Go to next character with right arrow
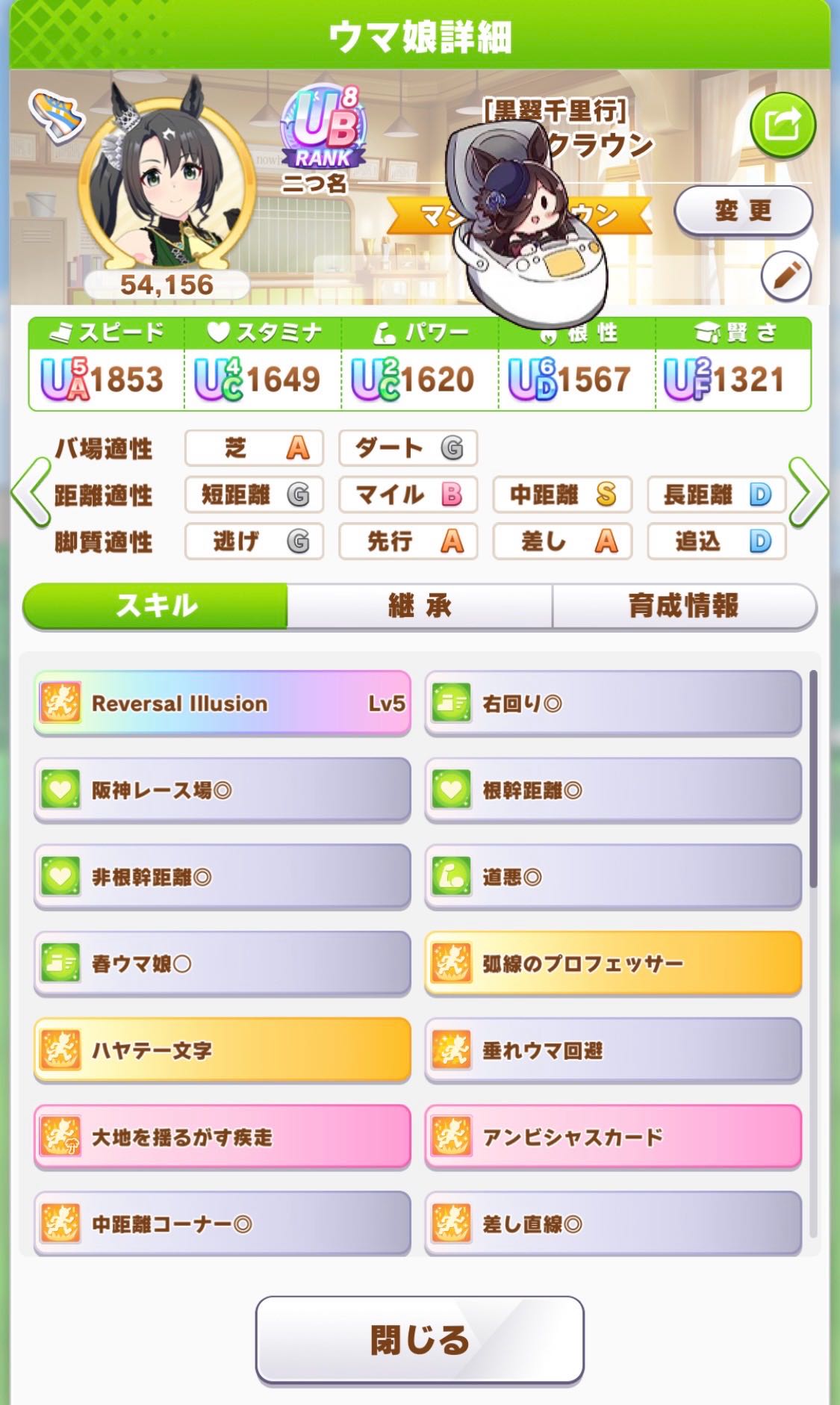Screen dimensions: 840x1405 (x=809, y=493)
